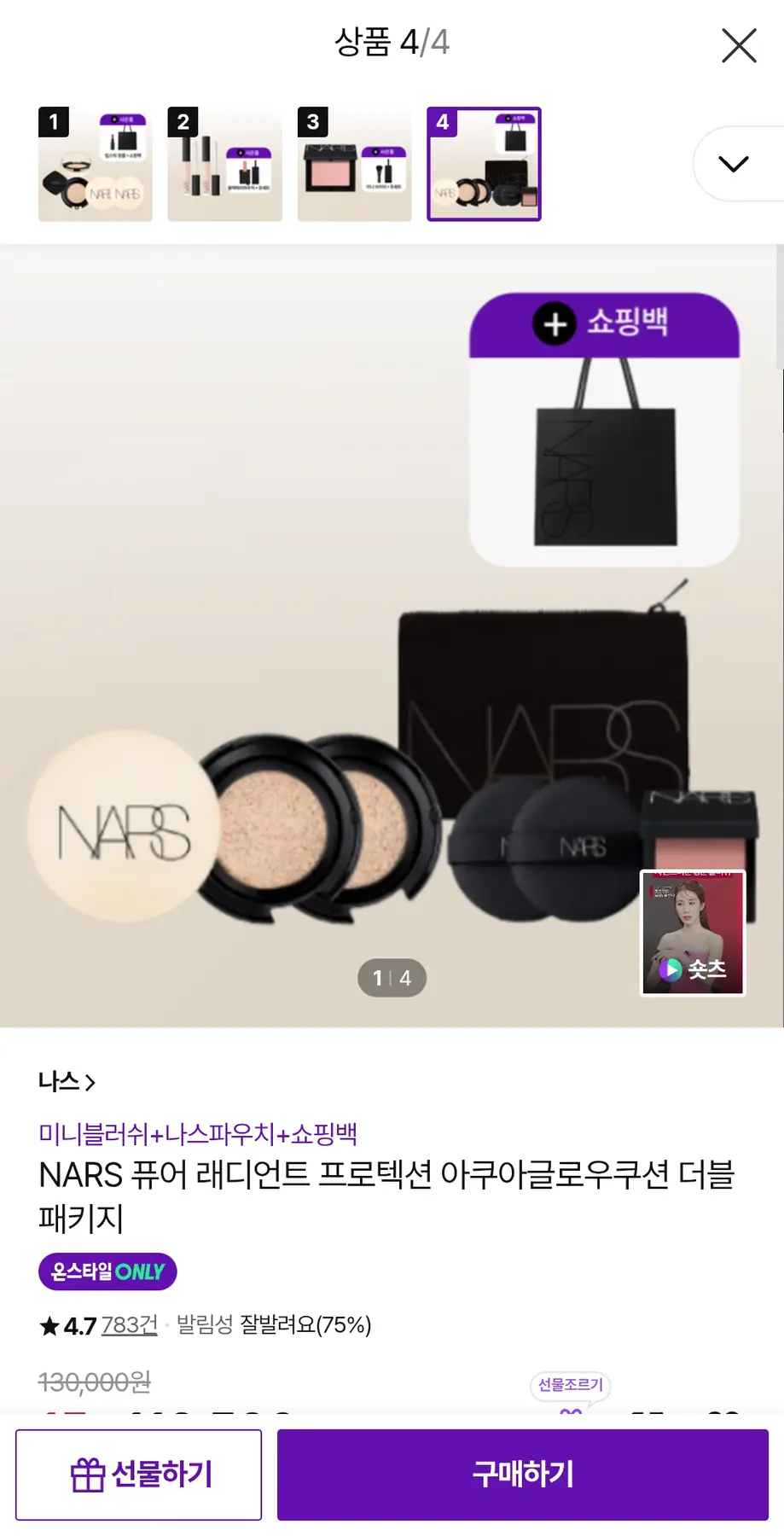
Task: Expand the product list chevron
Action: click(x=734, y=164)
